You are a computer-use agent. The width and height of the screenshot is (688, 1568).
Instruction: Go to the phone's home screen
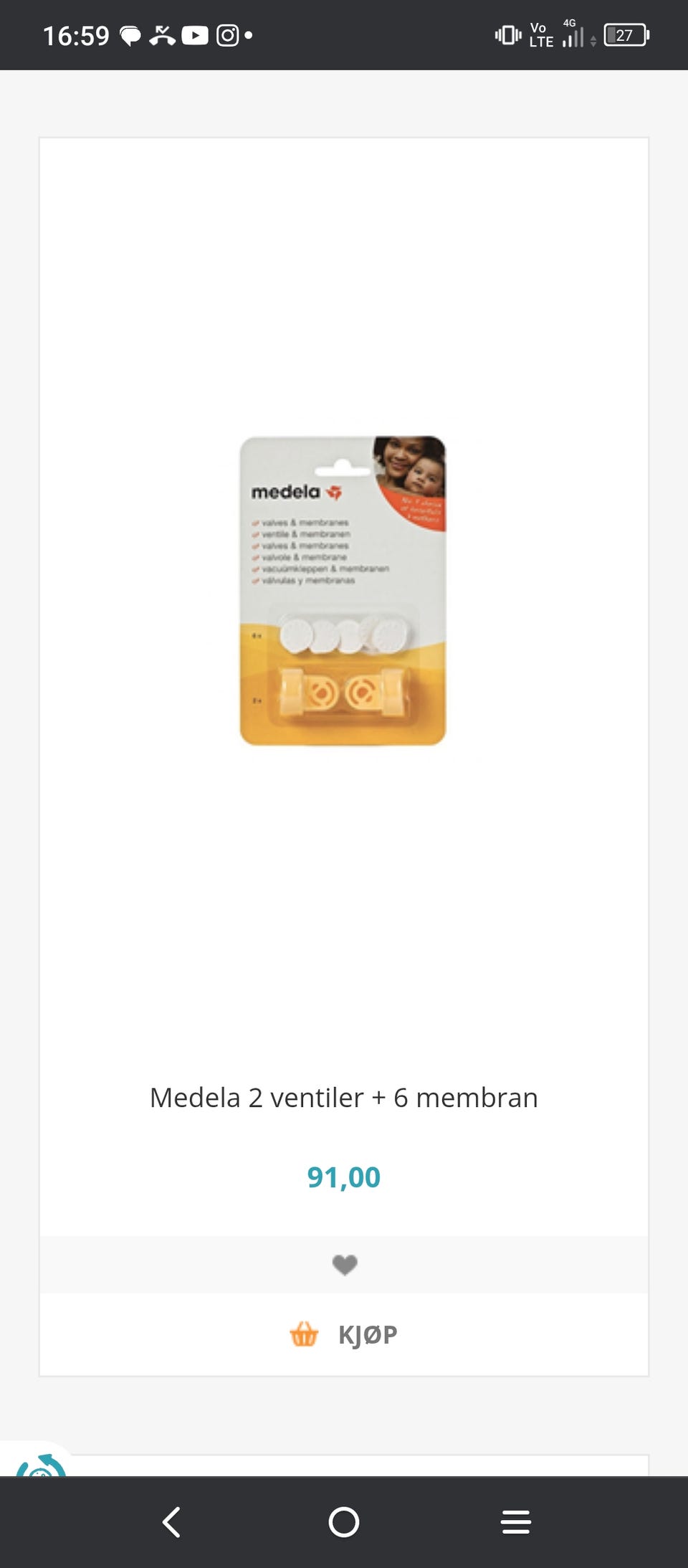pyautogui.click(x=344, y=1521)
